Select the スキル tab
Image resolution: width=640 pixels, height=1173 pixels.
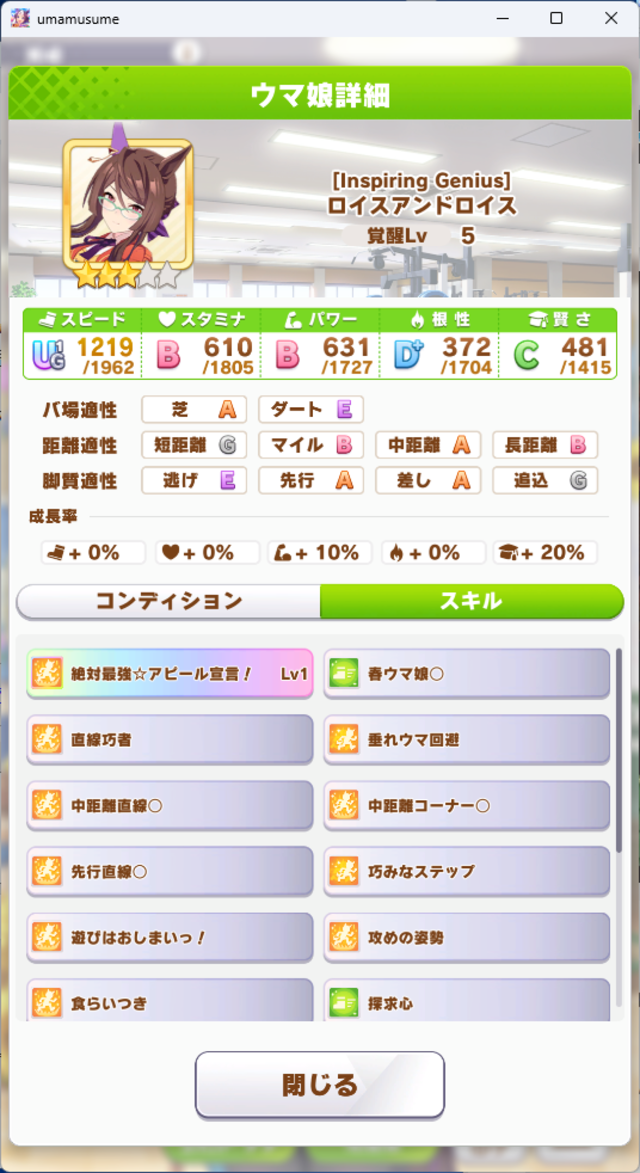[470, 601]
